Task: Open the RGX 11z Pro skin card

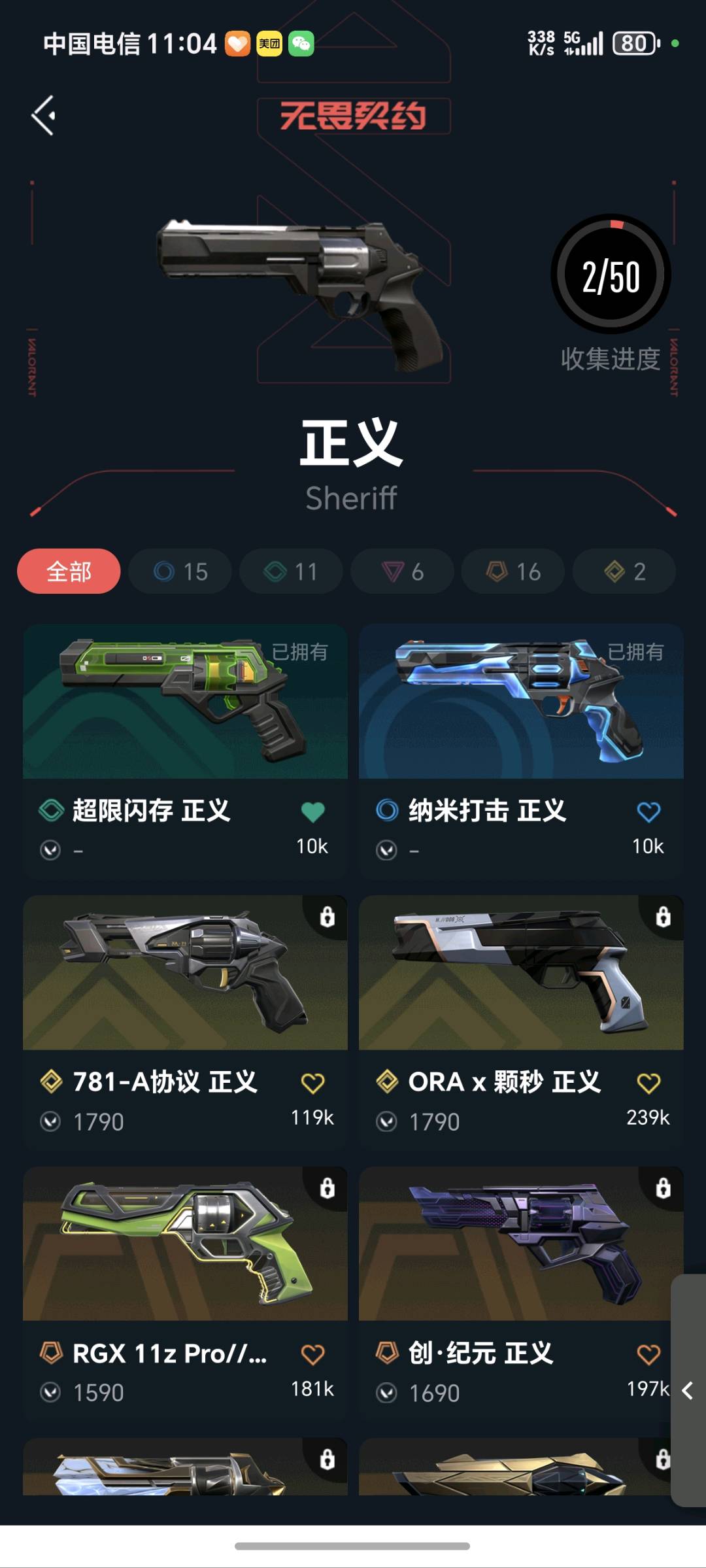Action: tap(185, 1293)
